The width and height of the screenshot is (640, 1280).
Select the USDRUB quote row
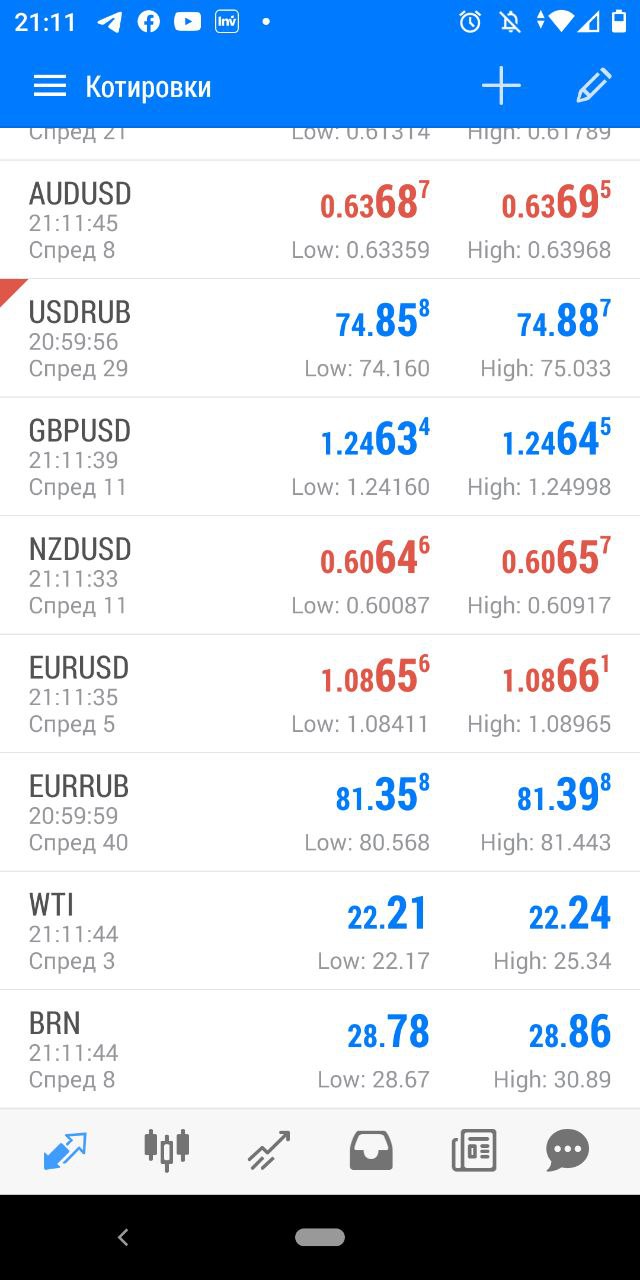click(320, 338)
